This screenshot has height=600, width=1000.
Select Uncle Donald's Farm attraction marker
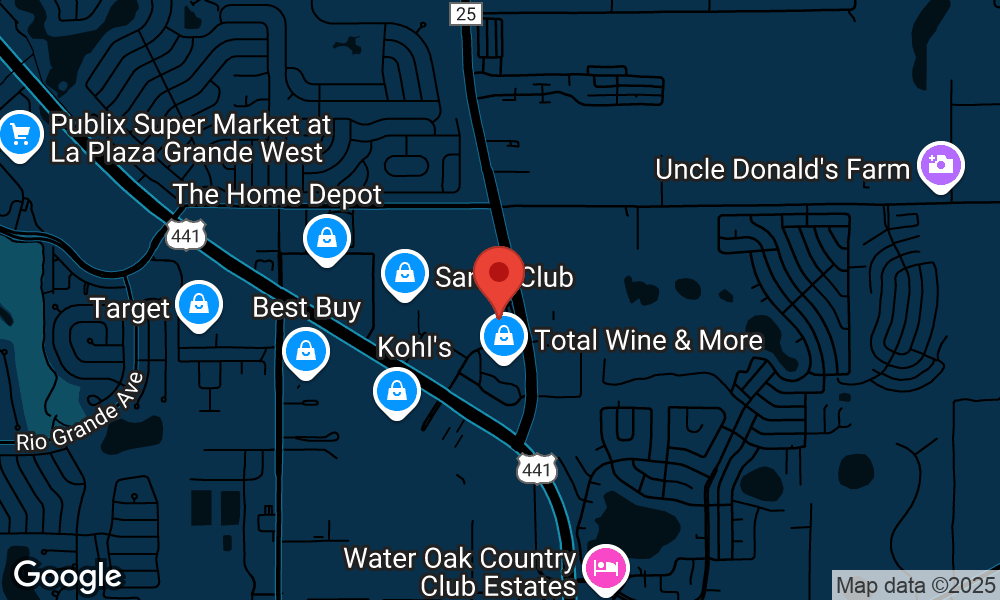(941, 164)
